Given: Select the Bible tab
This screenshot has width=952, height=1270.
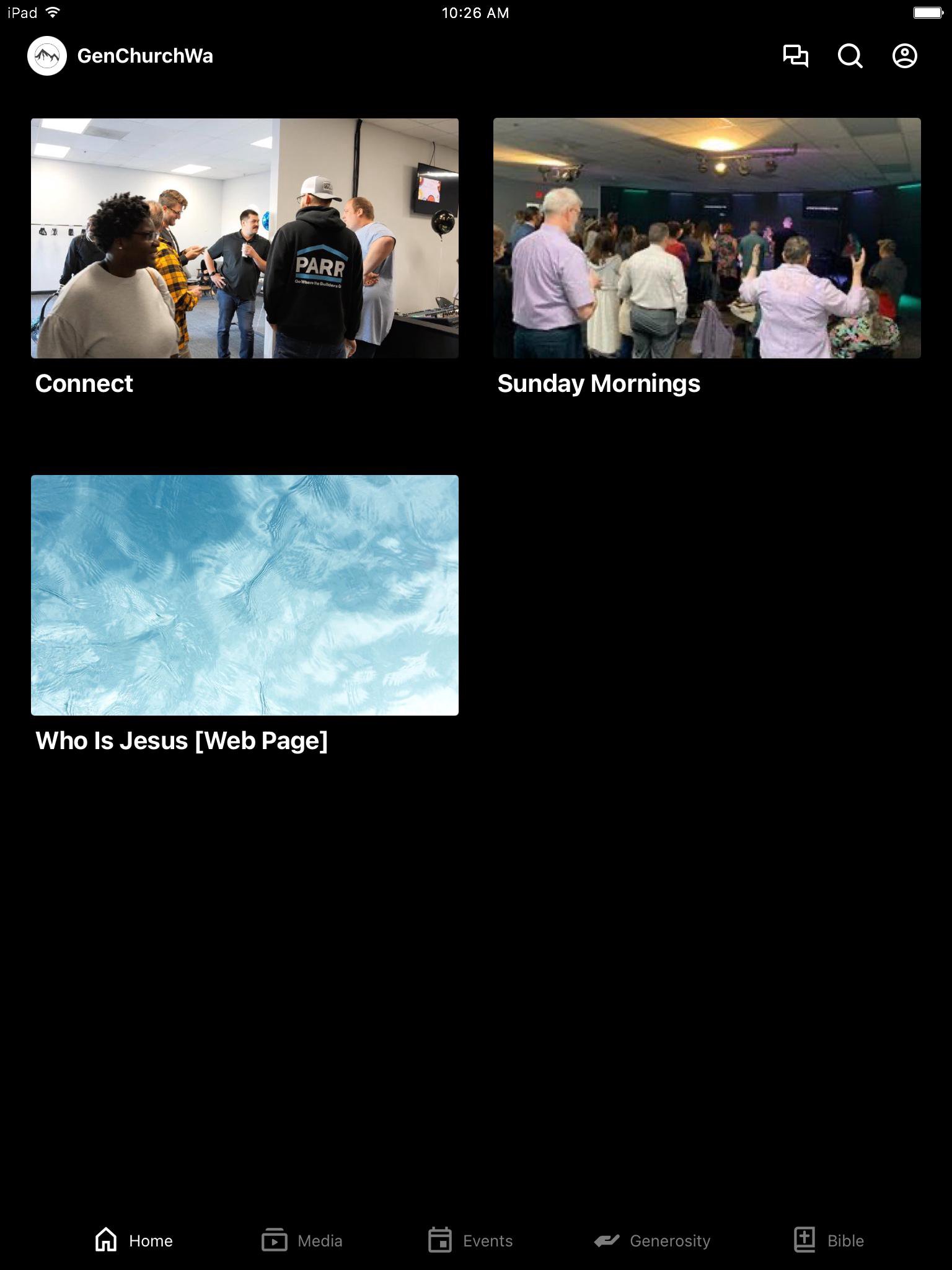Looking at the screenshot, I should 829,1240.
